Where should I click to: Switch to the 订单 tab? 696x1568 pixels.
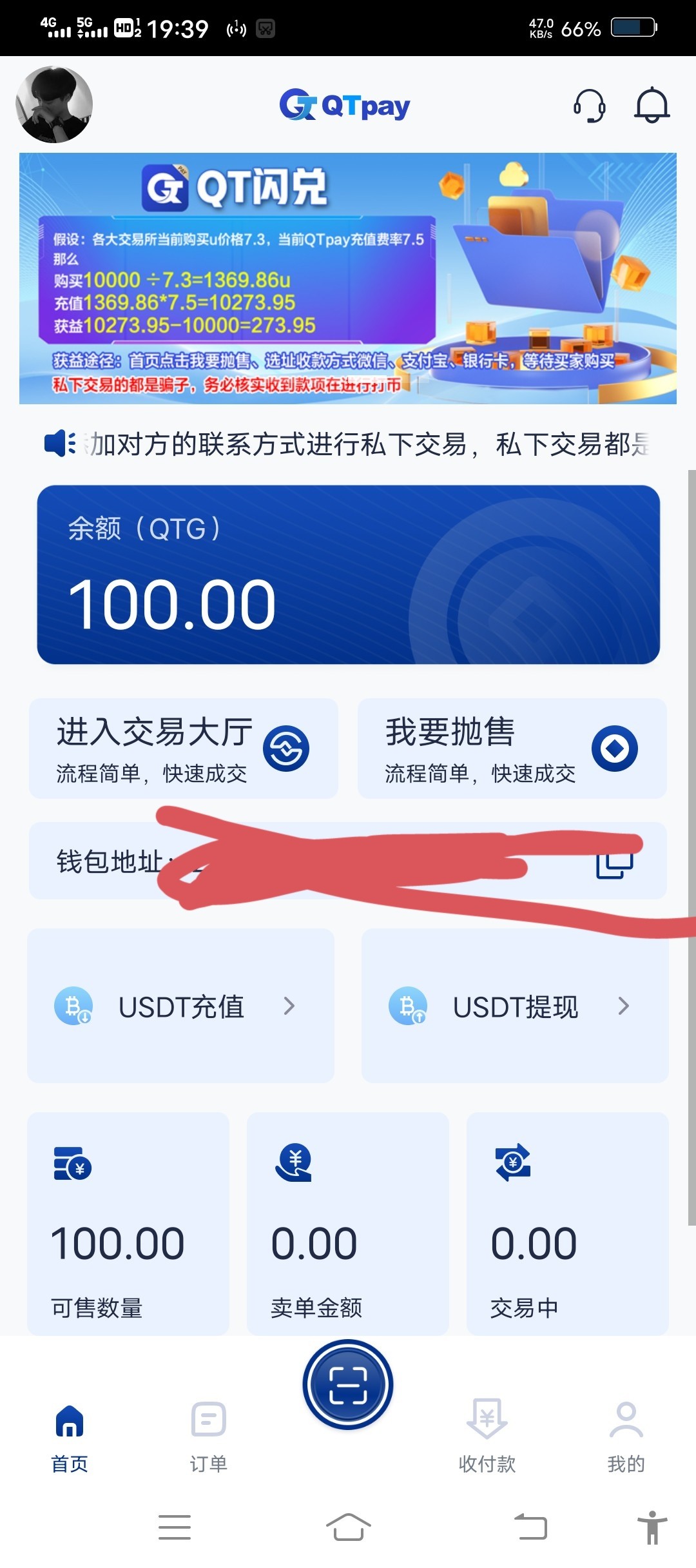pyautogui.click(x=208, y=1436)
